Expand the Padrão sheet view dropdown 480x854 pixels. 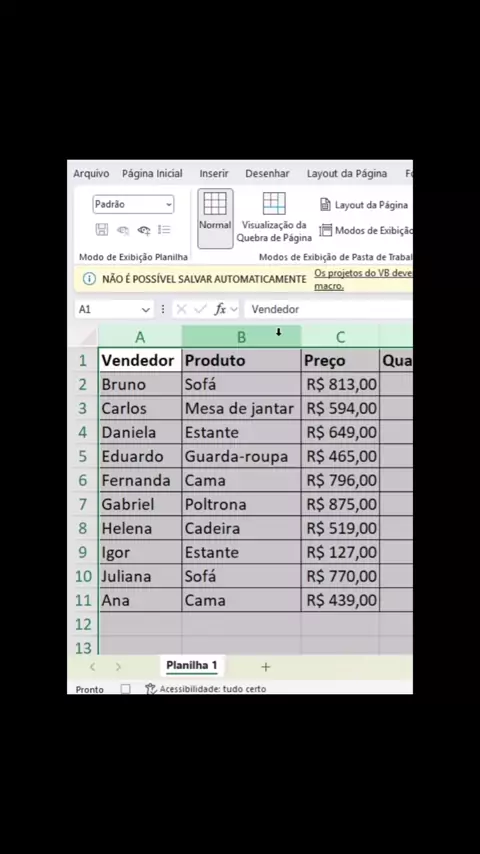[133, 204]
